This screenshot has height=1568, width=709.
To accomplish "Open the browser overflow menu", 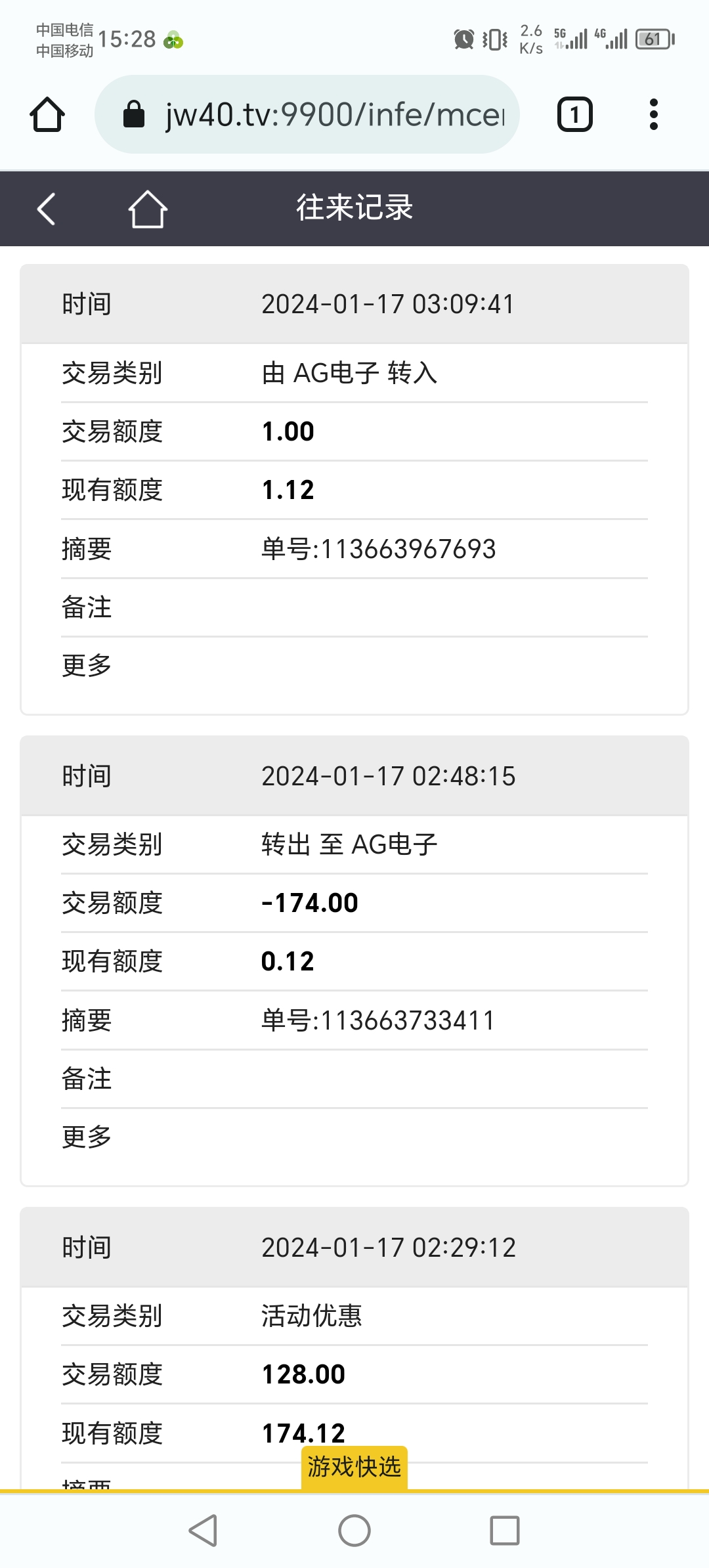I will point(653,115).
